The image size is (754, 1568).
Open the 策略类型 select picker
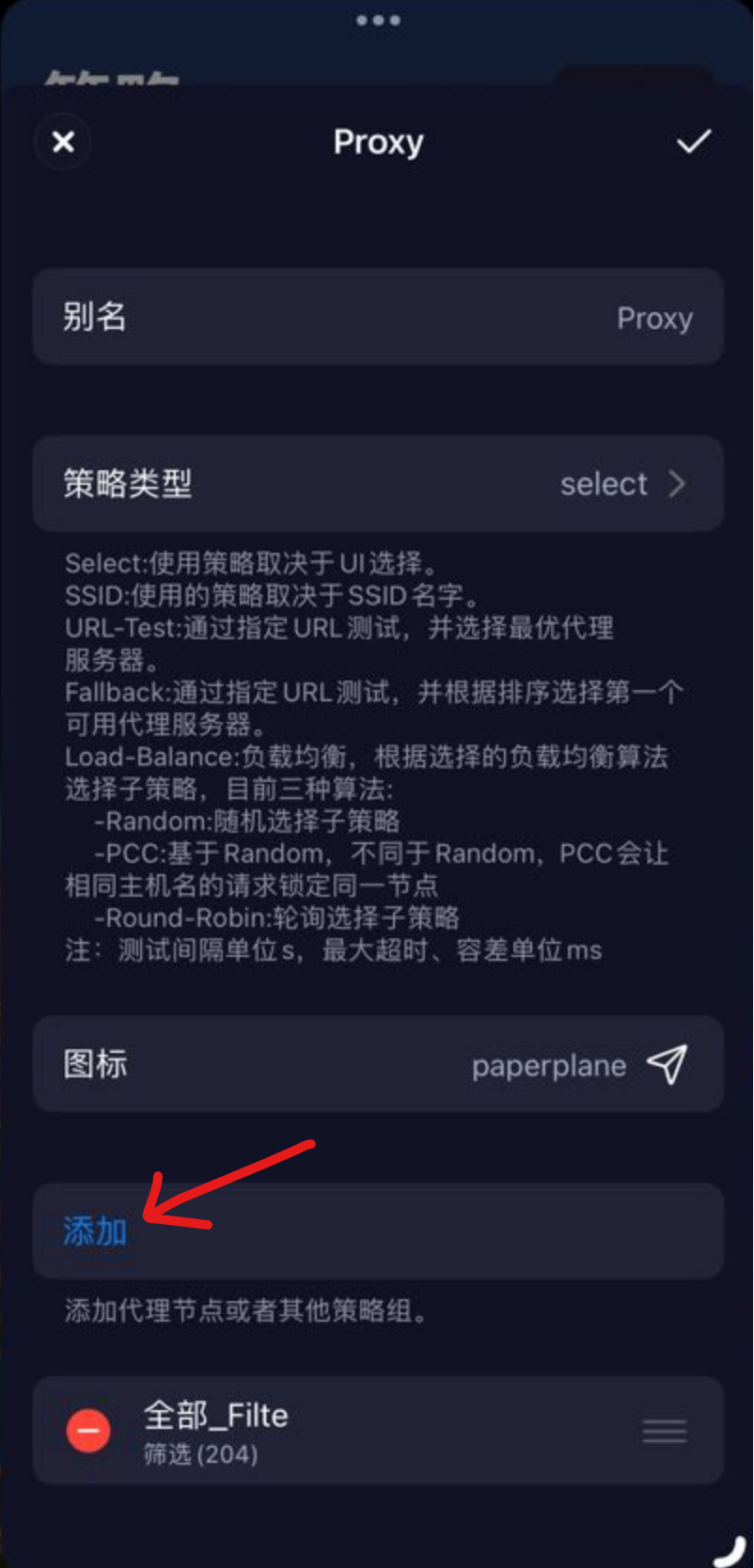point(378,484)
